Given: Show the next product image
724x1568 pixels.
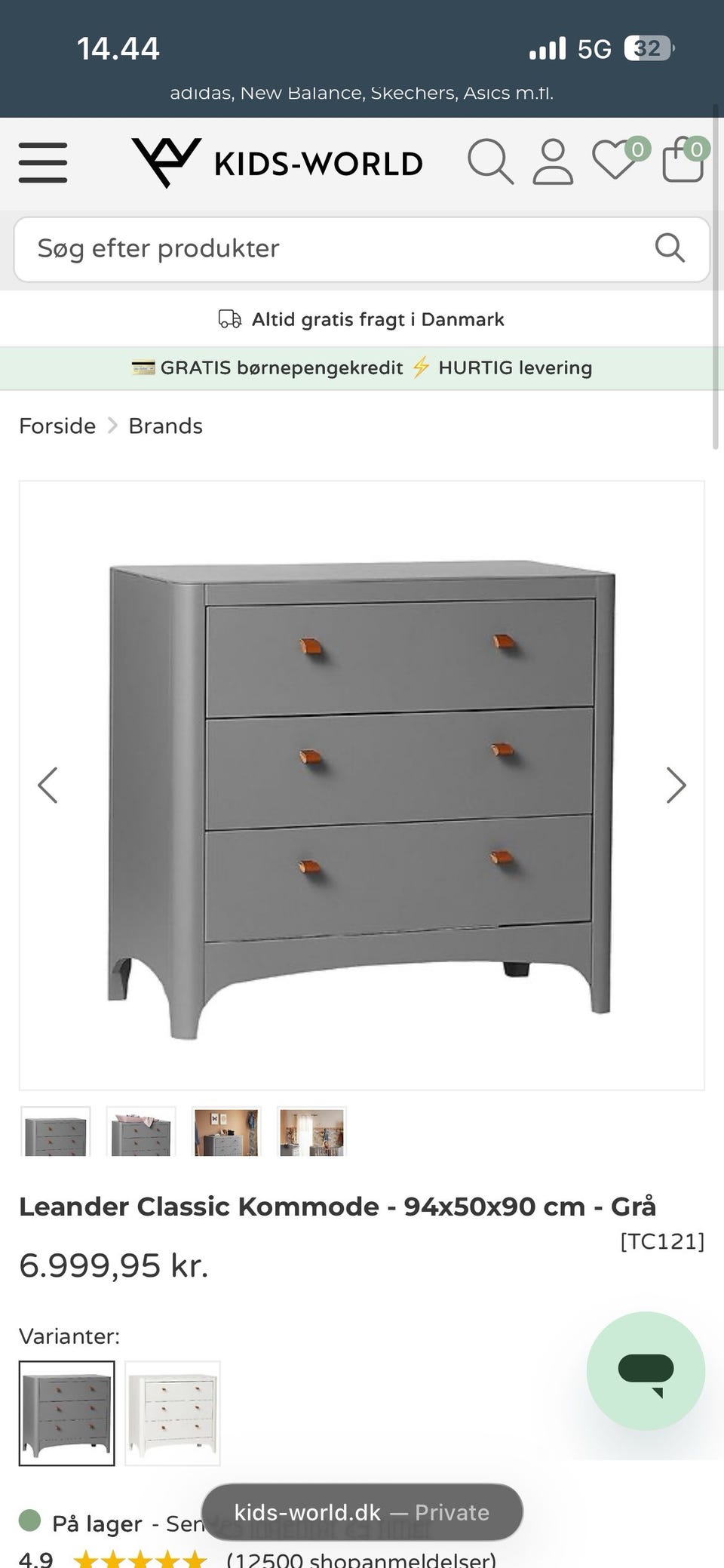Looking at the screenshot, I should pyautogui.click(x=676, y=786).
